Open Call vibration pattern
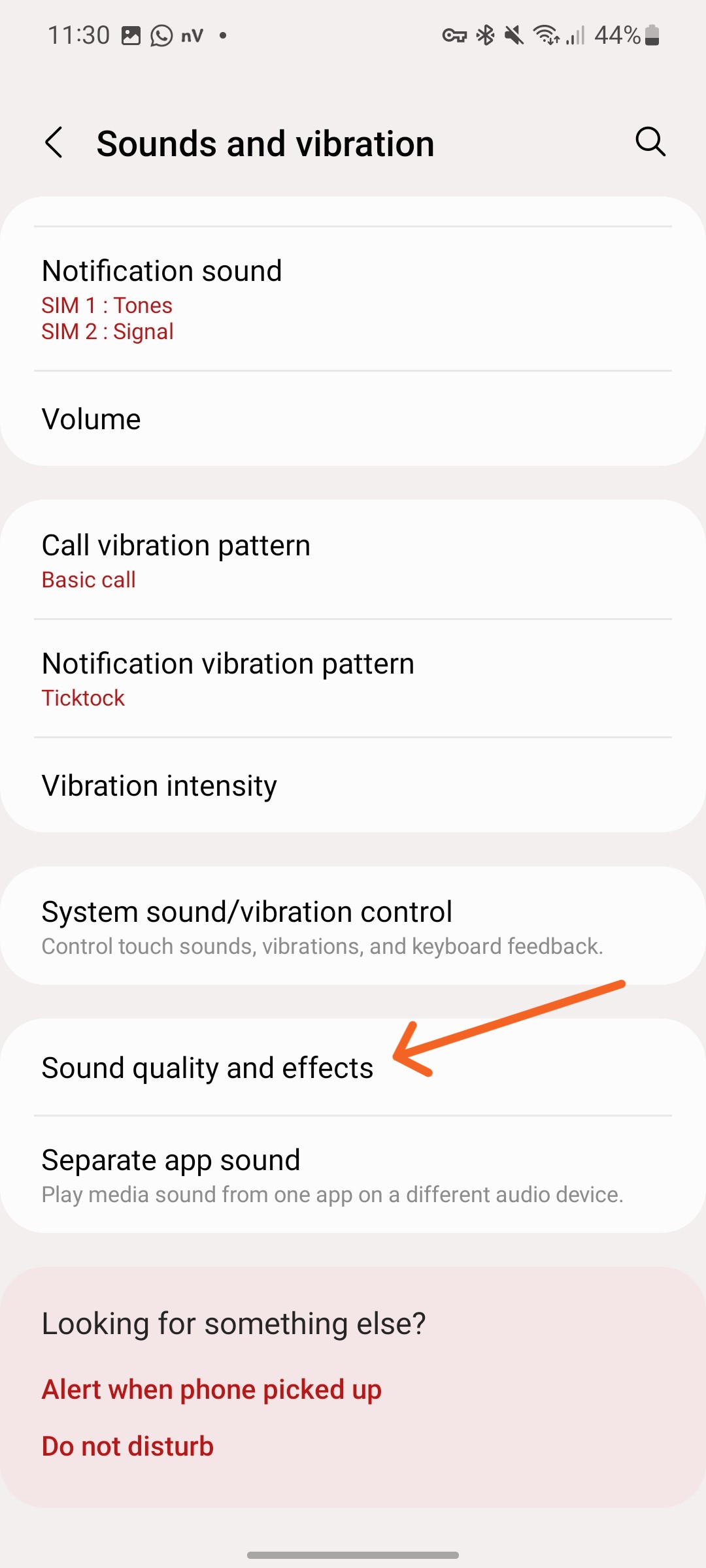The image size is (706, 1568). point(353,560)
